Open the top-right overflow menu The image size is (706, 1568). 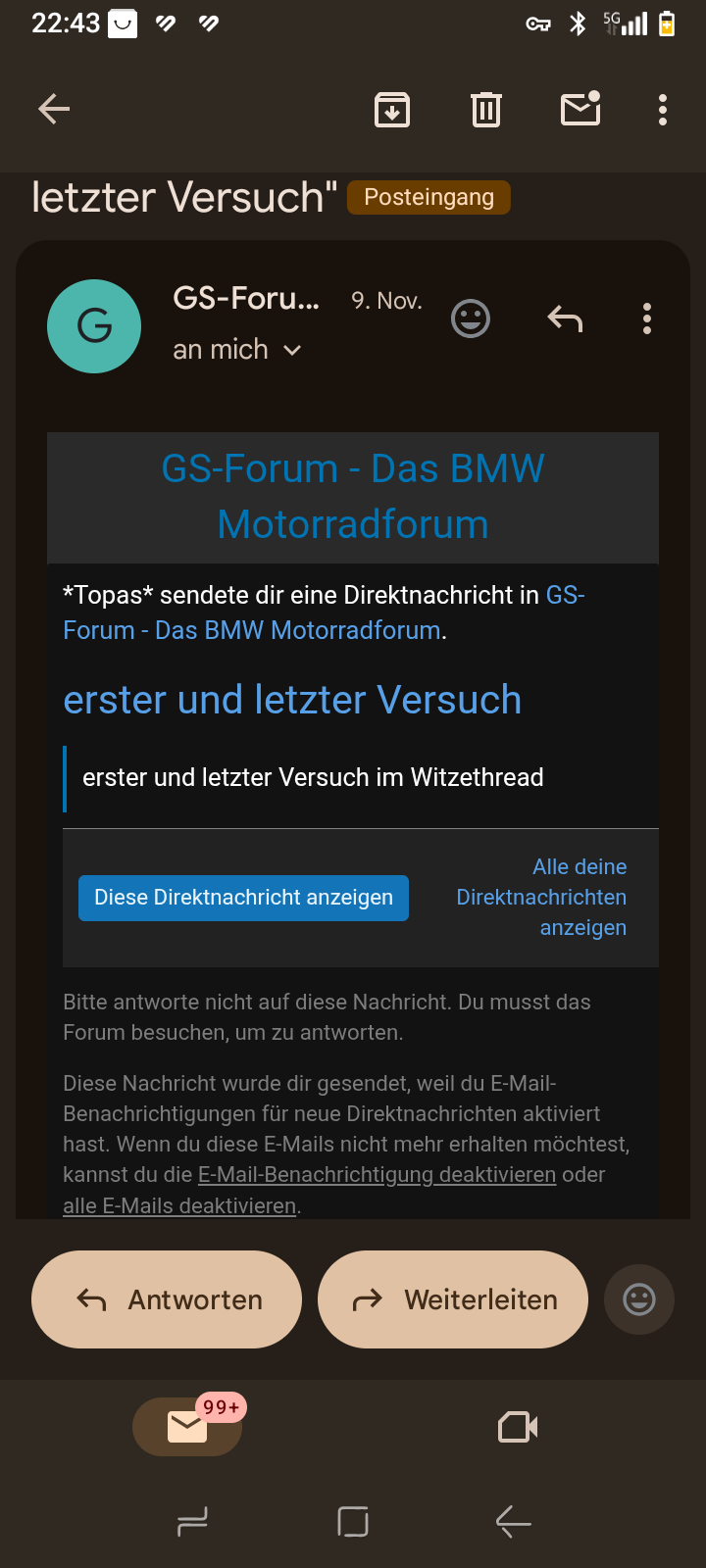tap(662, 109)
